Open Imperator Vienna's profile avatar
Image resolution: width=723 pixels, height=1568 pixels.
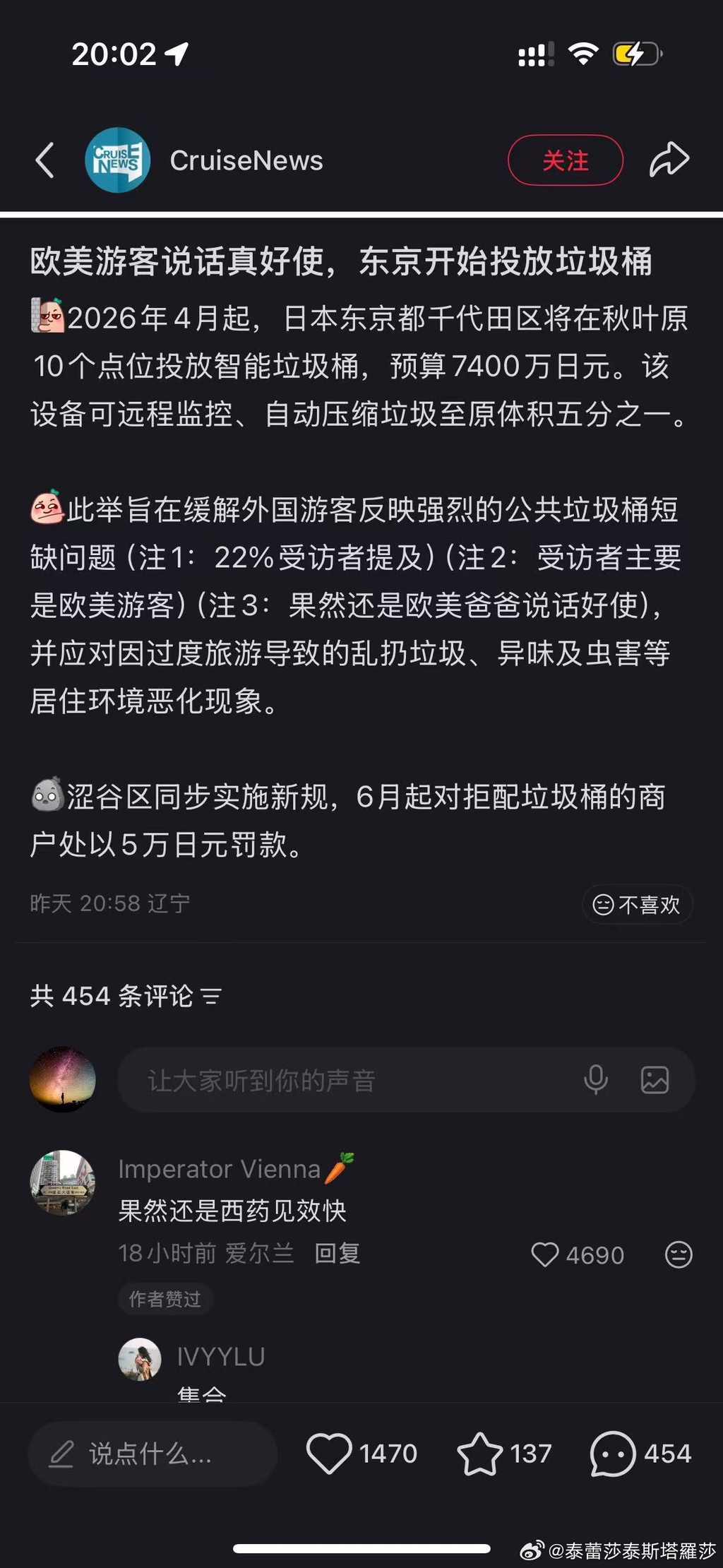click(63, 1182)
